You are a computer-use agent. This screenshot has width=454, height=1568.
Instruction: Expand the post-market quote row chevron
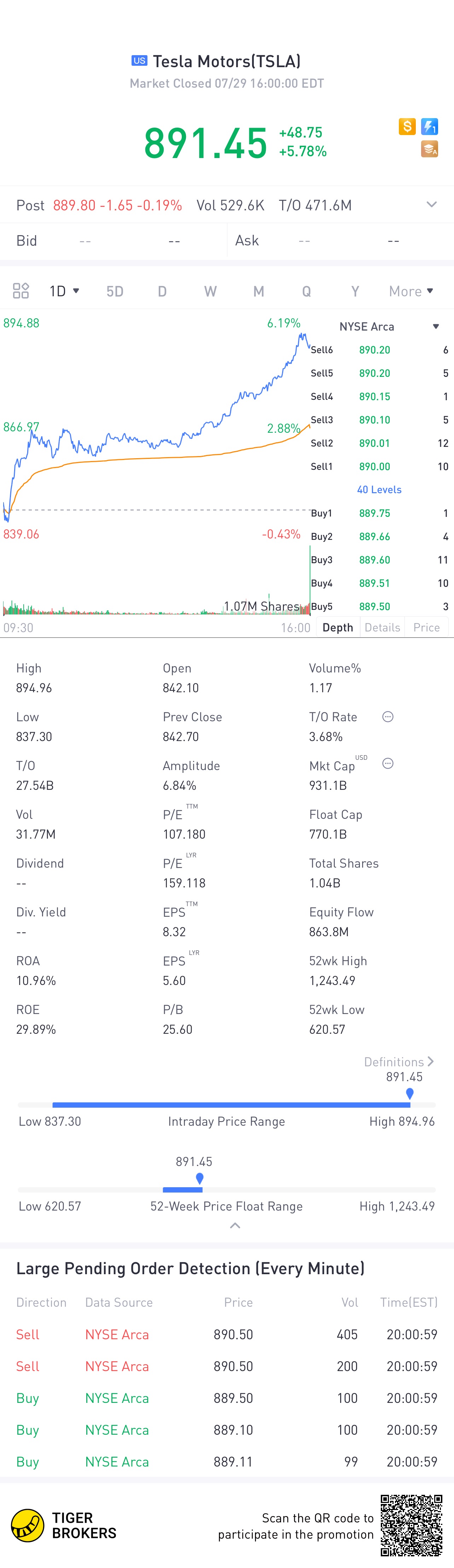tap(431, 204)
